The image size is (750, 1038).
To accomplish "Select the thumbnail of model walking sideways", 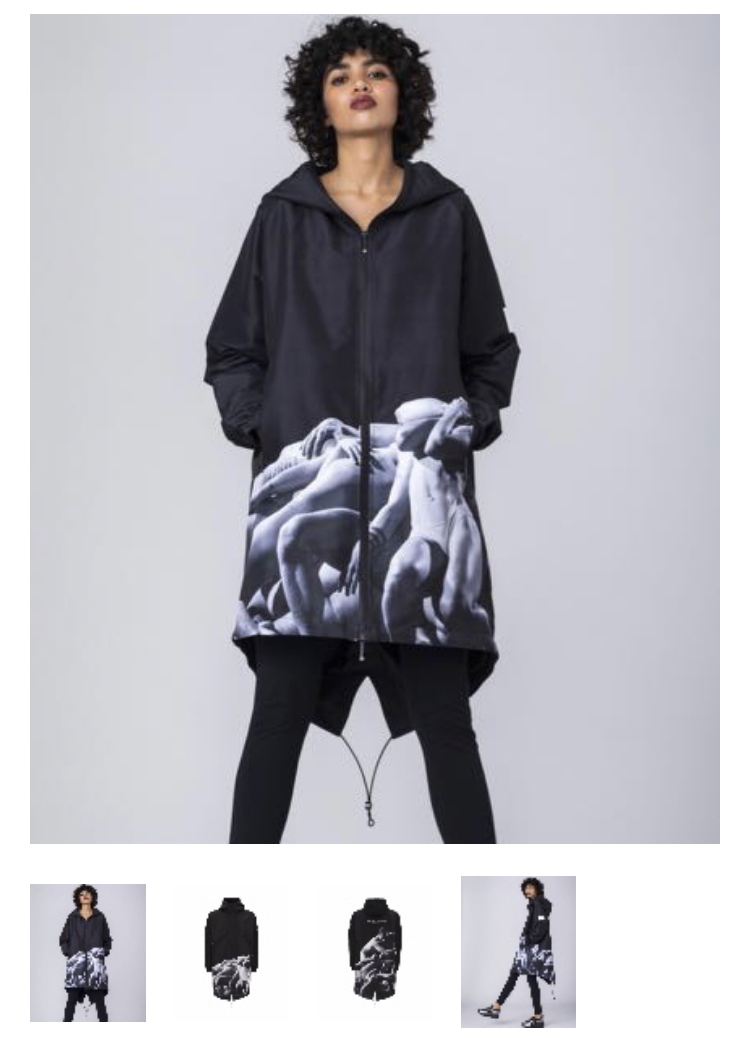I will [518, 951].
